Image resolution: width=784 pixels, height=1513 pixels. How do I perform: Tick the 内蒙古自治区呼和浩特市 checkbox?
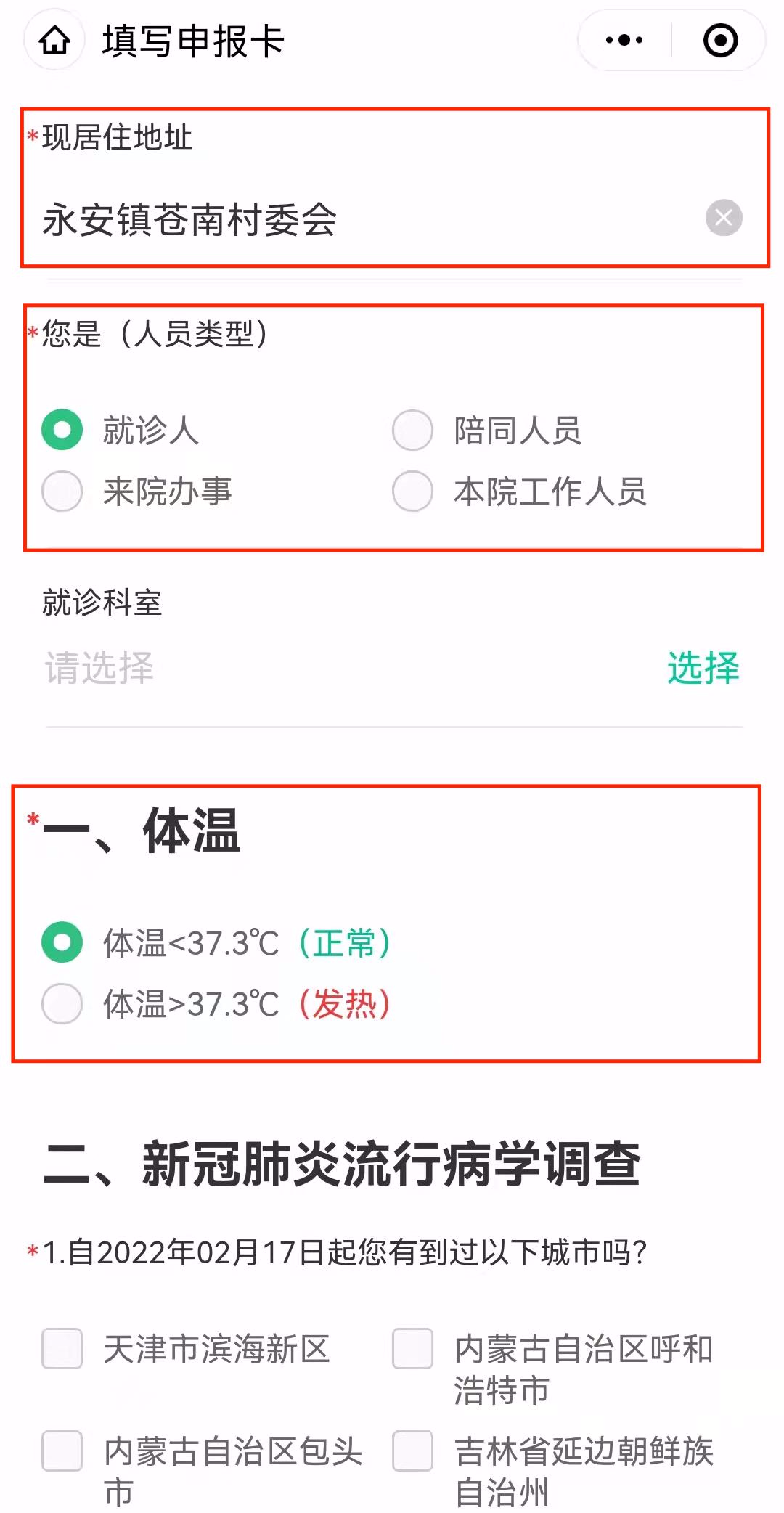tap(413, 1349)
